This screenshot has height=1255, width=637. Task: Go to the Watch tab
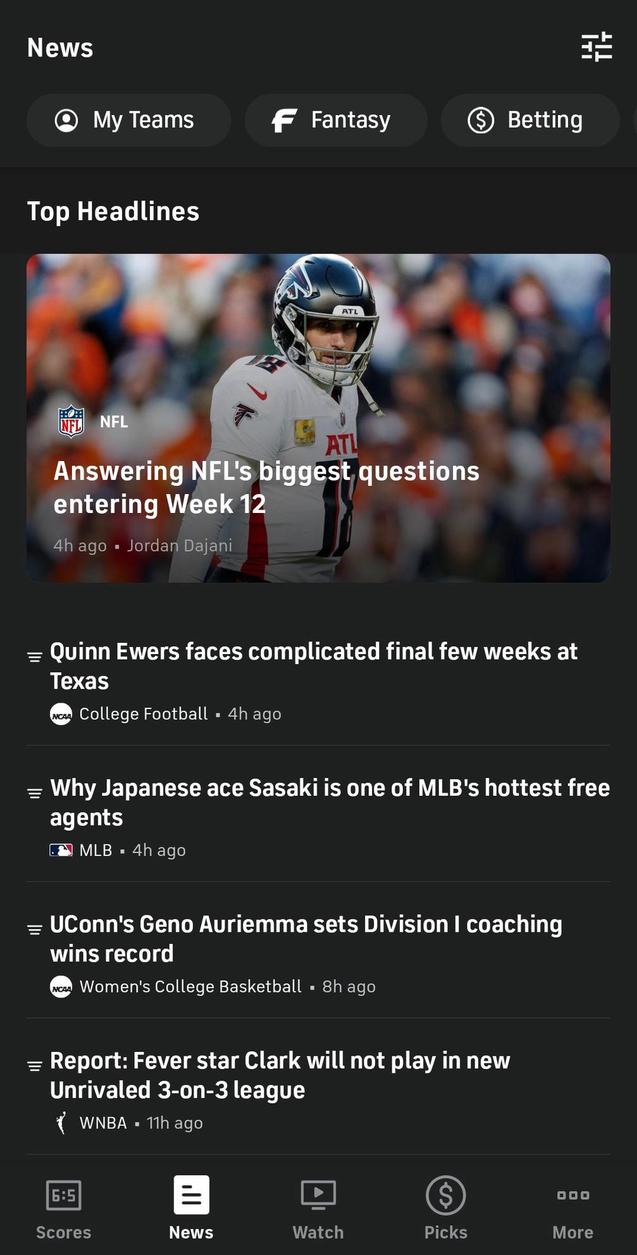pos(318,1208)
